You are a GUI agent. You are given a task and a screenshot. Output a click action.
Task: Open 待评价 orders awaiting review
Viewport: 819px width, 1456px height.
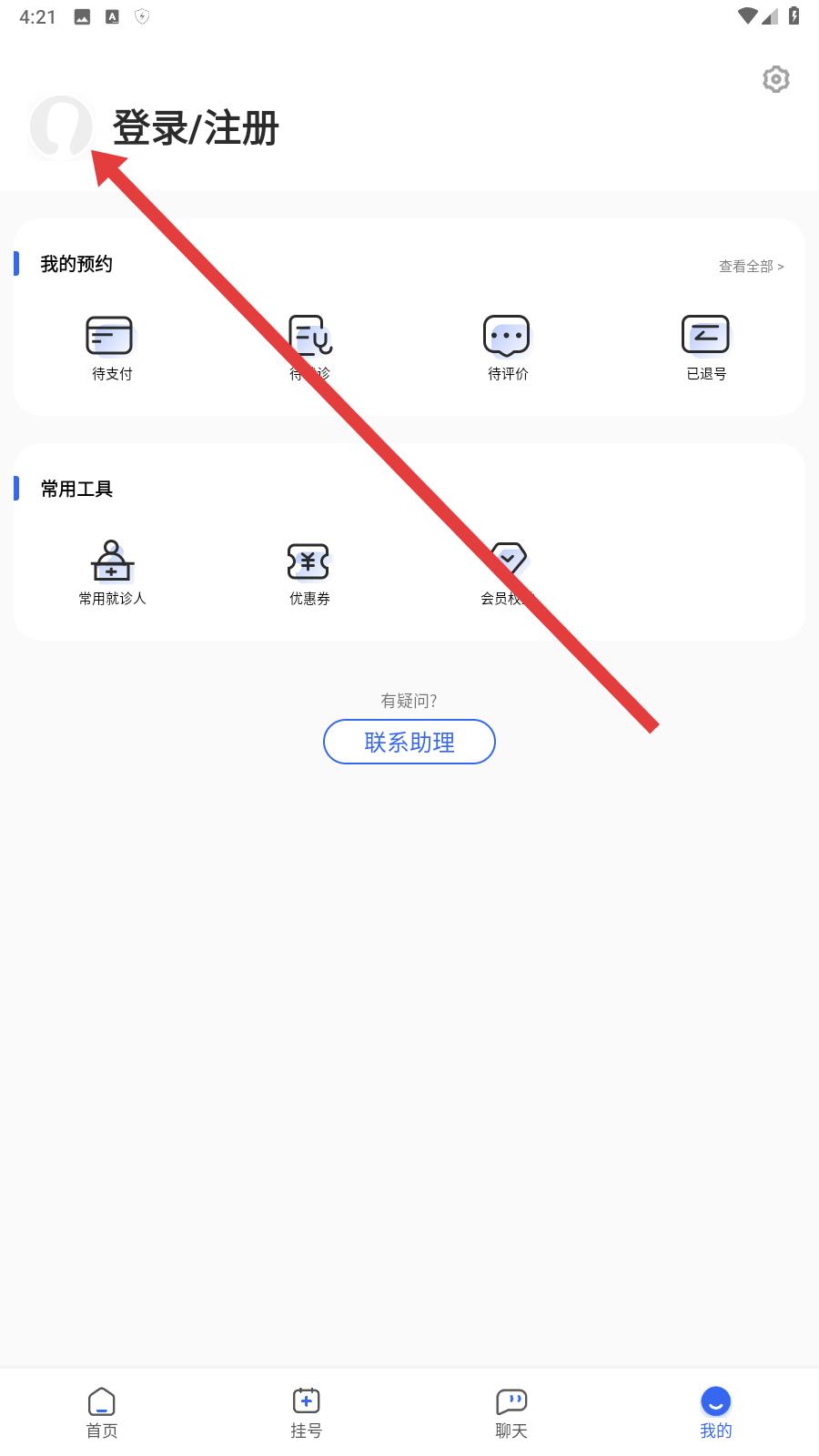point(507,348)
